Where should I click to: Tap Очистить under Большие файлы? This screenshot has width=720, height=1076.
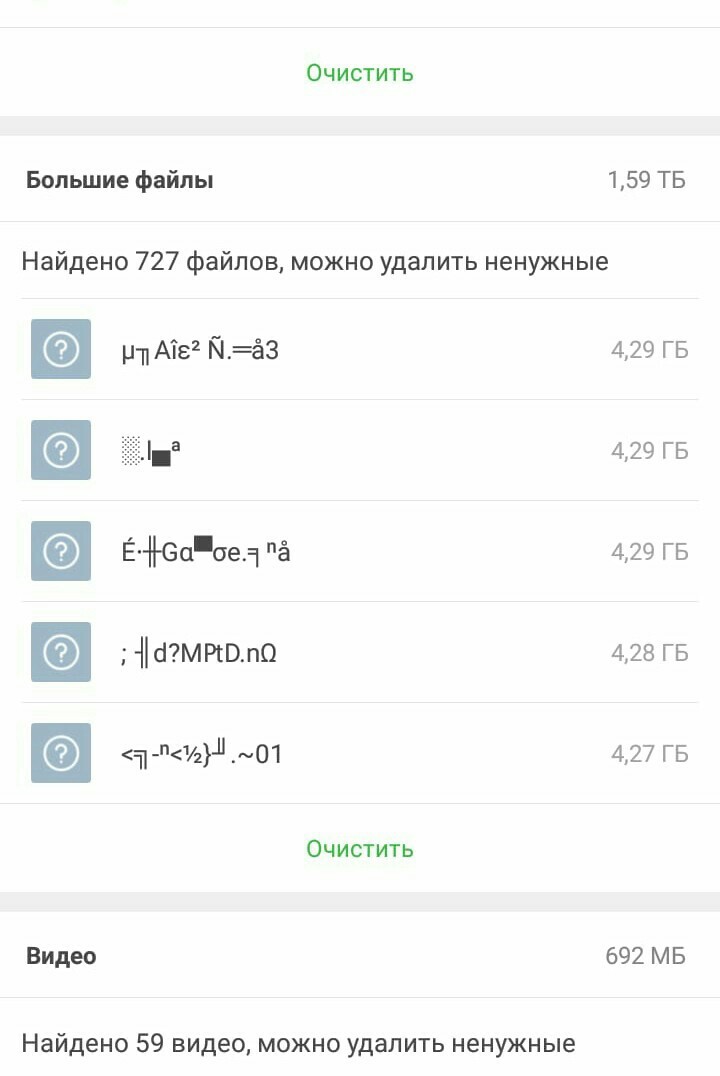359,849
